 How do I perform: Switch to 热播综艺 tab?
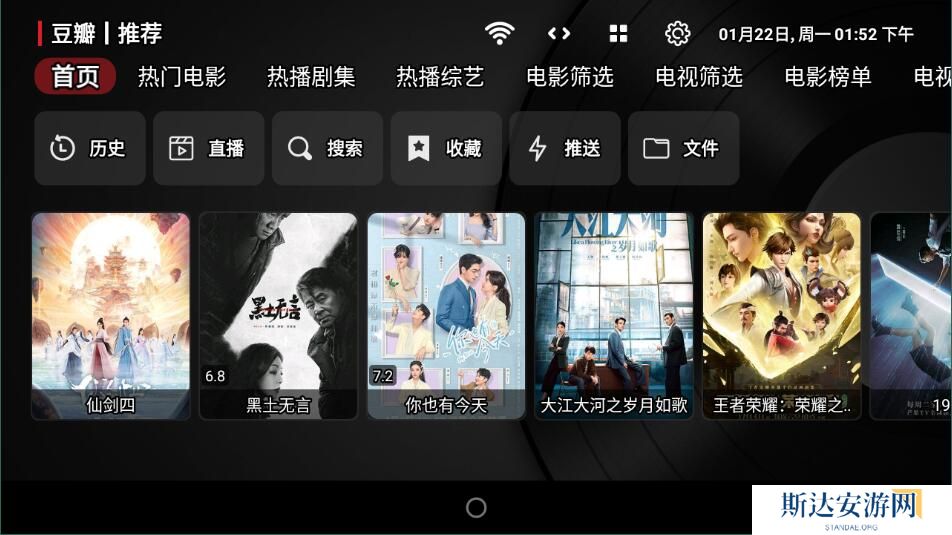440,77
